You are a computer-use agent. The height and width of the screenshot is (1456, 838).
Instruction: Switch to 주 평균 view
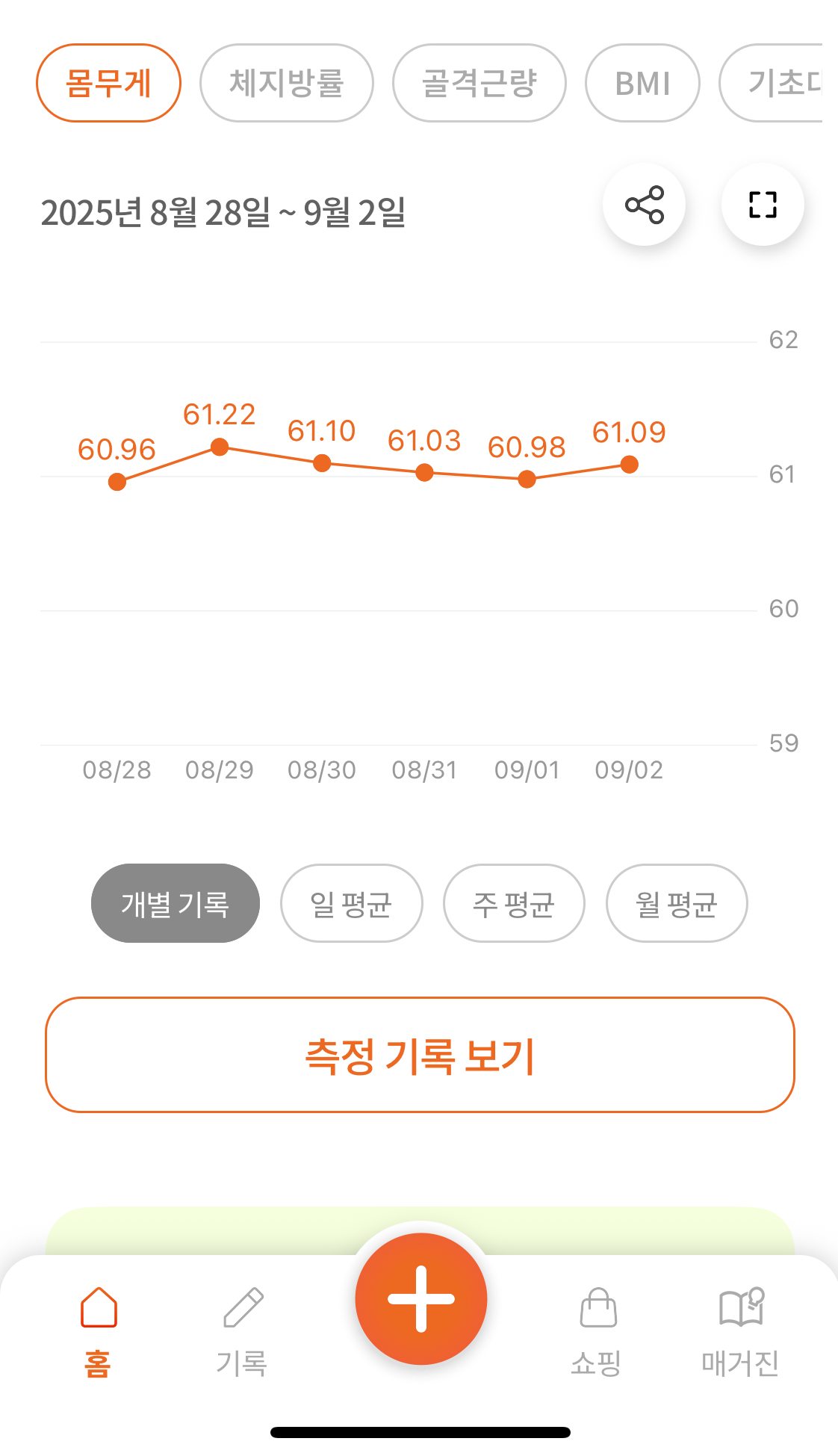(x=514, y=903)
